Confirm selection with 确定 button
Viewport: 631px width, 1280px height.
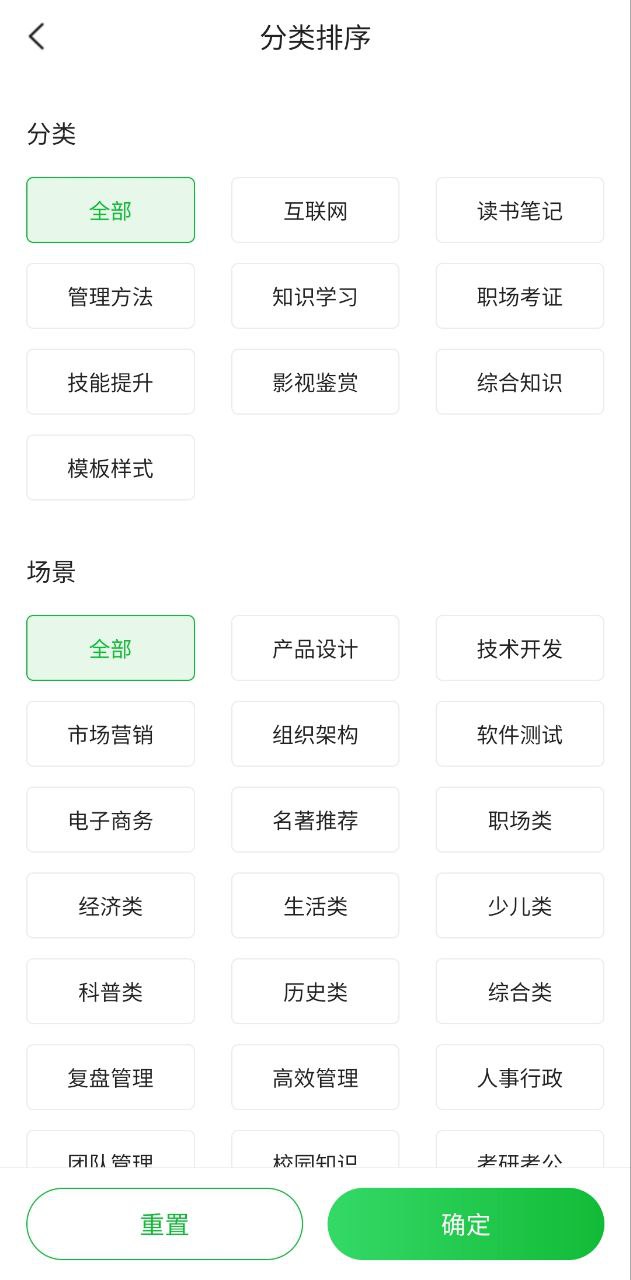[466, 1224]
